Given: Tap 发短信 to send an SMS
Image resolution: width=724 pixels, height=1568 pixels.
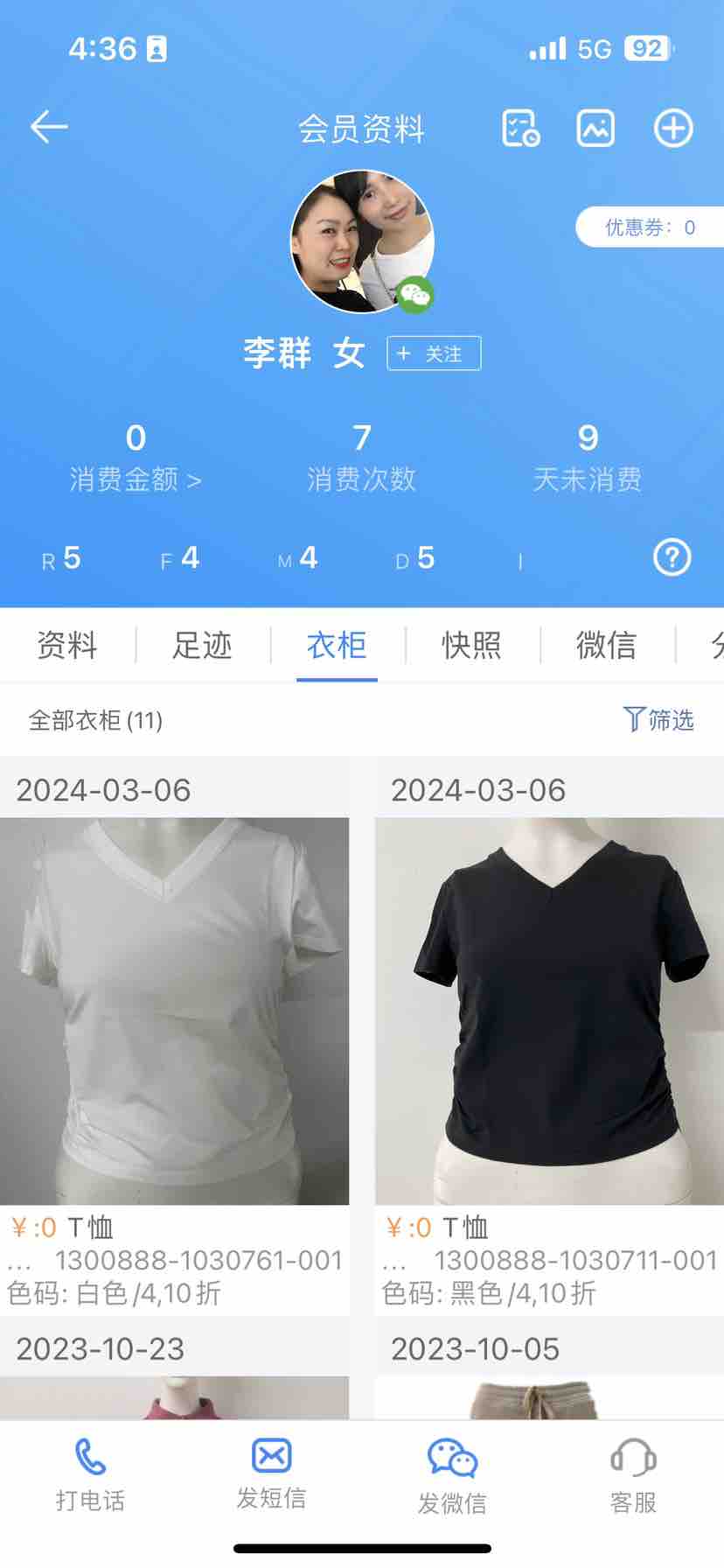Looking at the screenshot, I should tap(271, 1475).
